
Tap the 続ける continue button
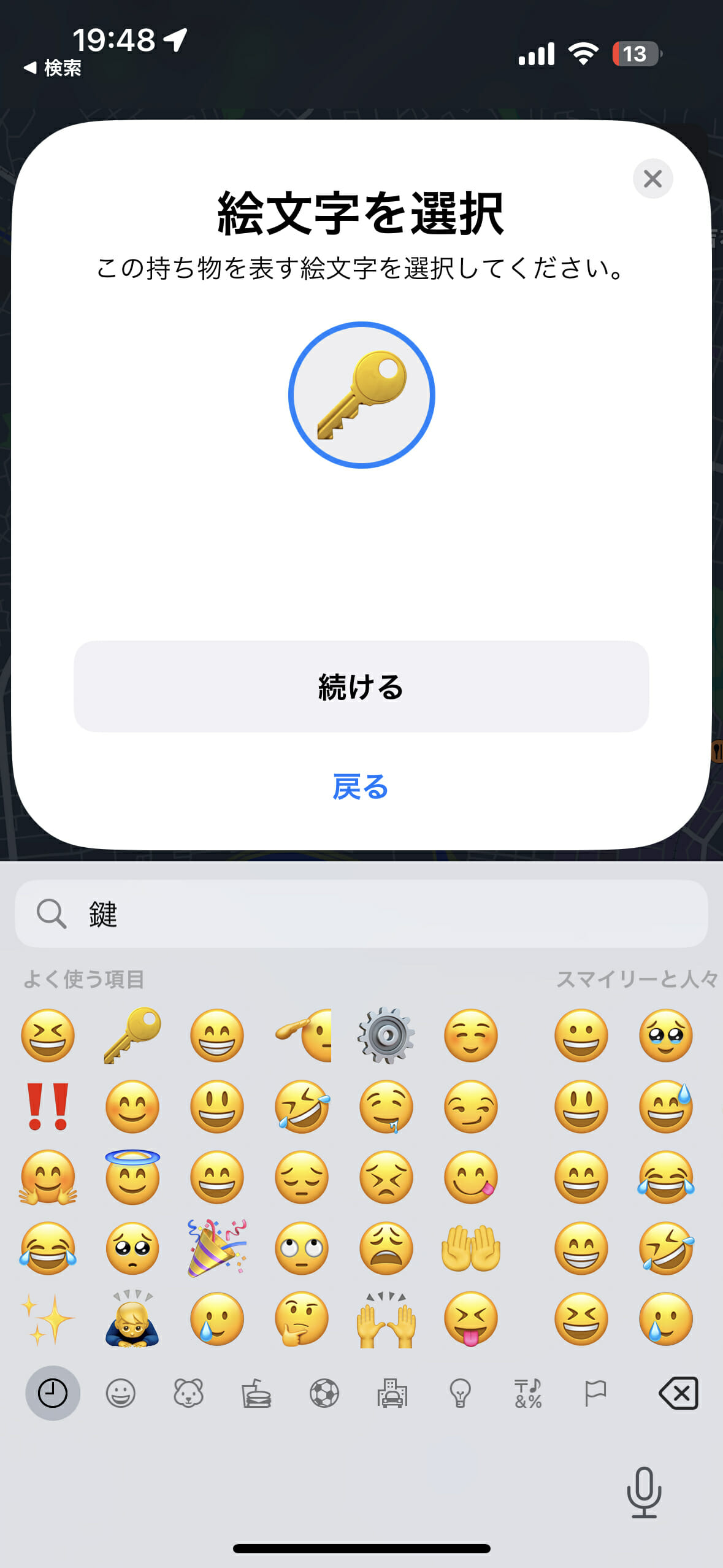(361, 686)
